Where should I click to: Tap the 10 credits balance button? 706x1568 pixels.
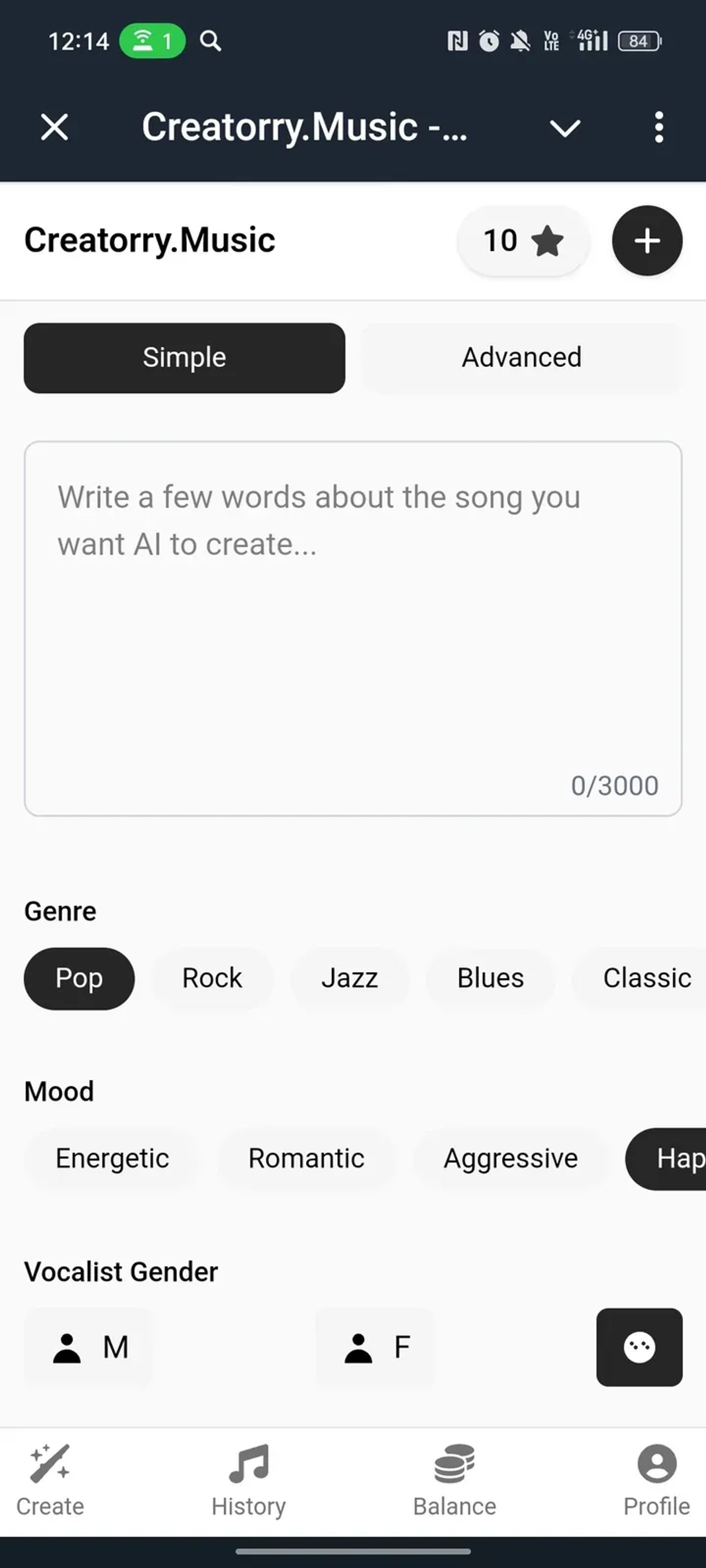coord(522,240)
